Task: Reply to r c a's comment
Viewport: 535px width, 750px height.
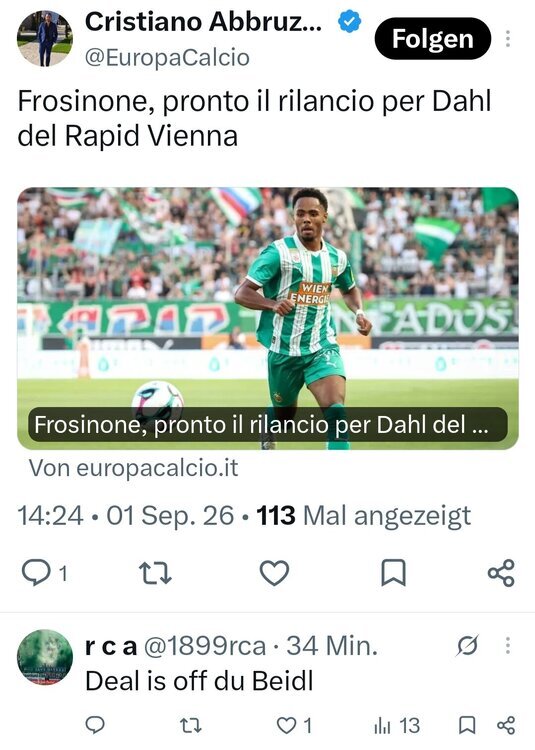Action: (95, 725)
